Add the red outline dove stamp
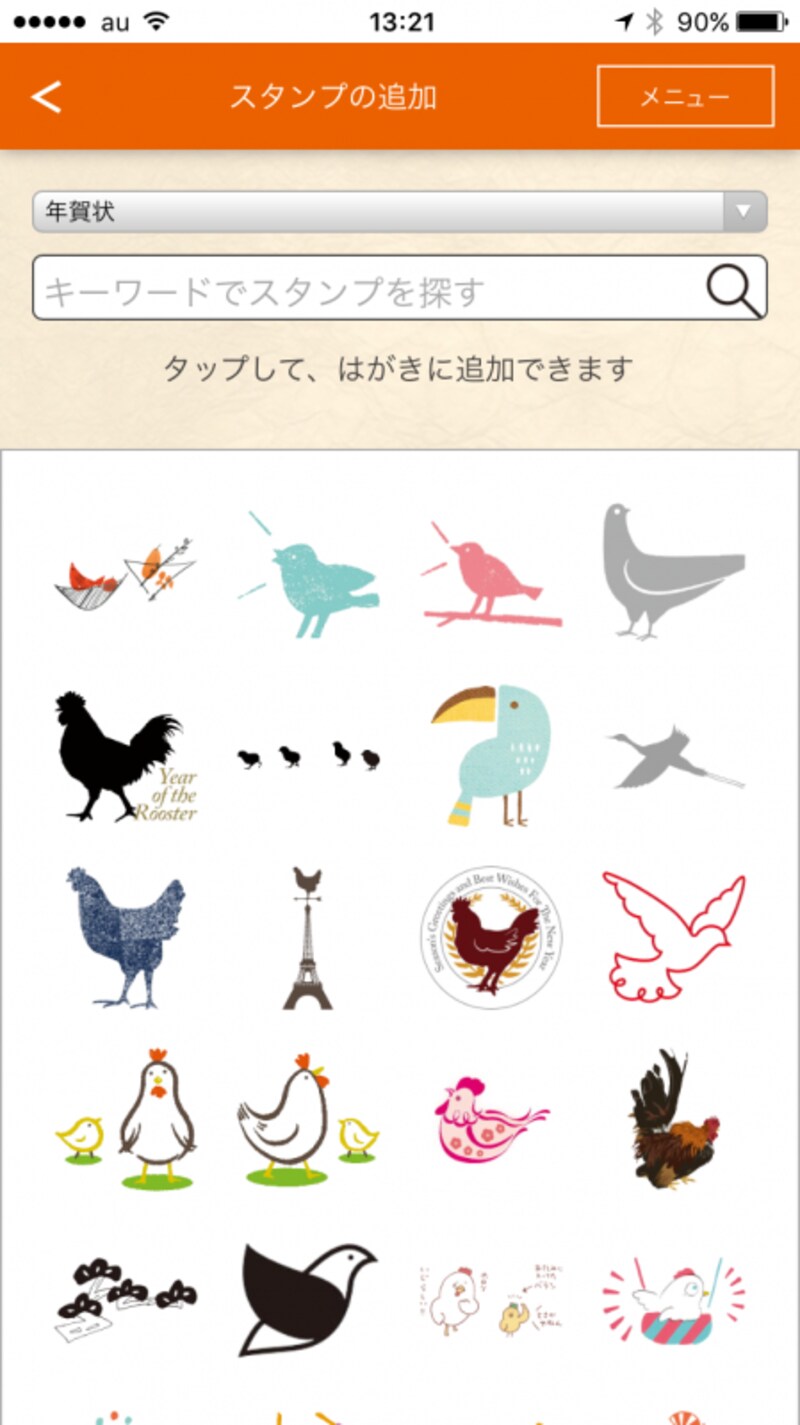This screenshot has width=800, height=1425. [673, 935]
